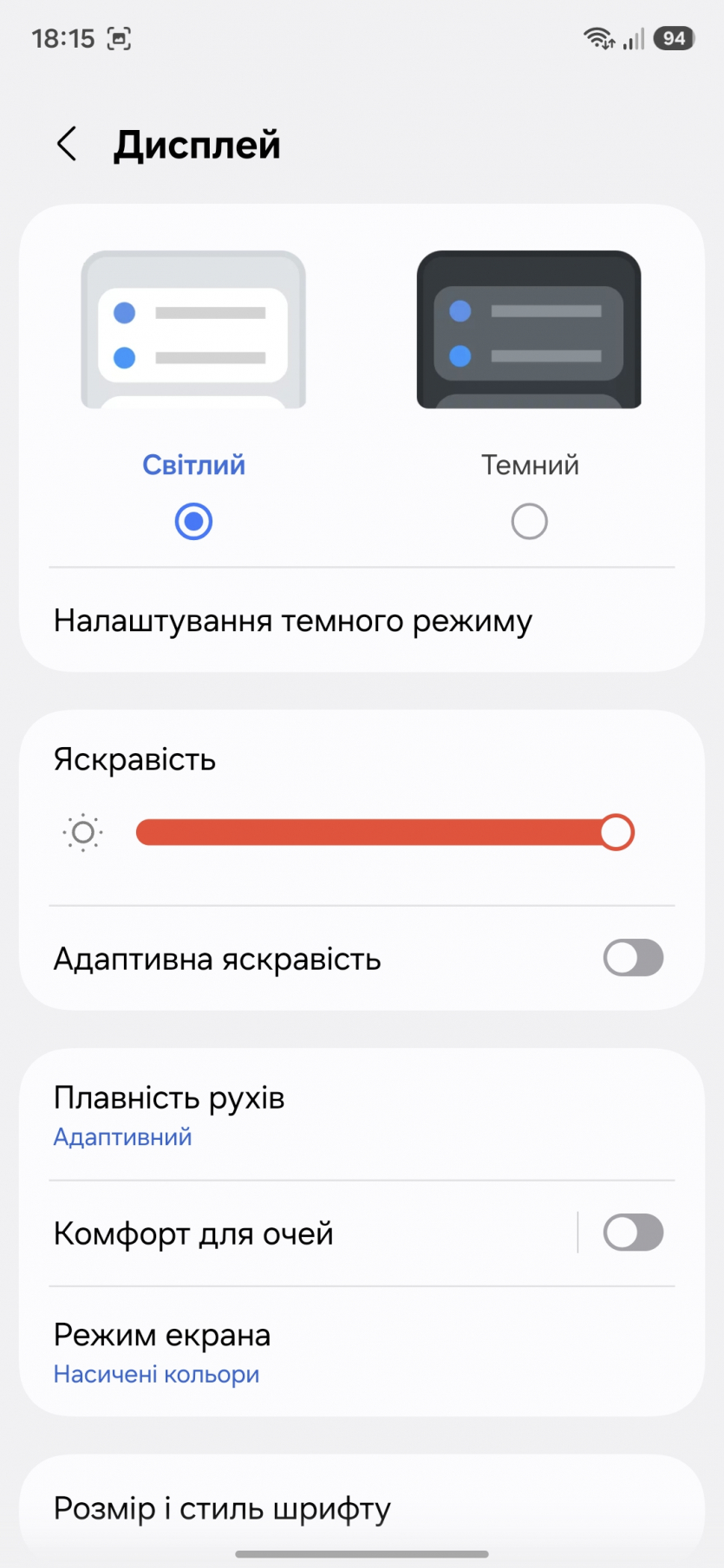Open Розмір і стиль шрифту
The width and height of the screenshot is (724, 1568).
[x=222, y=1509]
